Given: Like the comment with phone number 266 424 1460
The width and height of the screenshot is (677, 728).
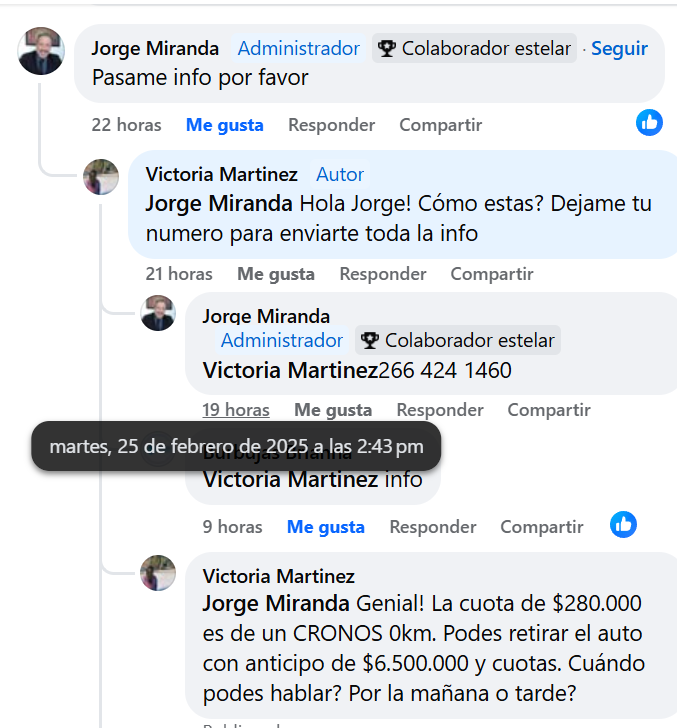Looking at the screenshot, I should (332, 410).
